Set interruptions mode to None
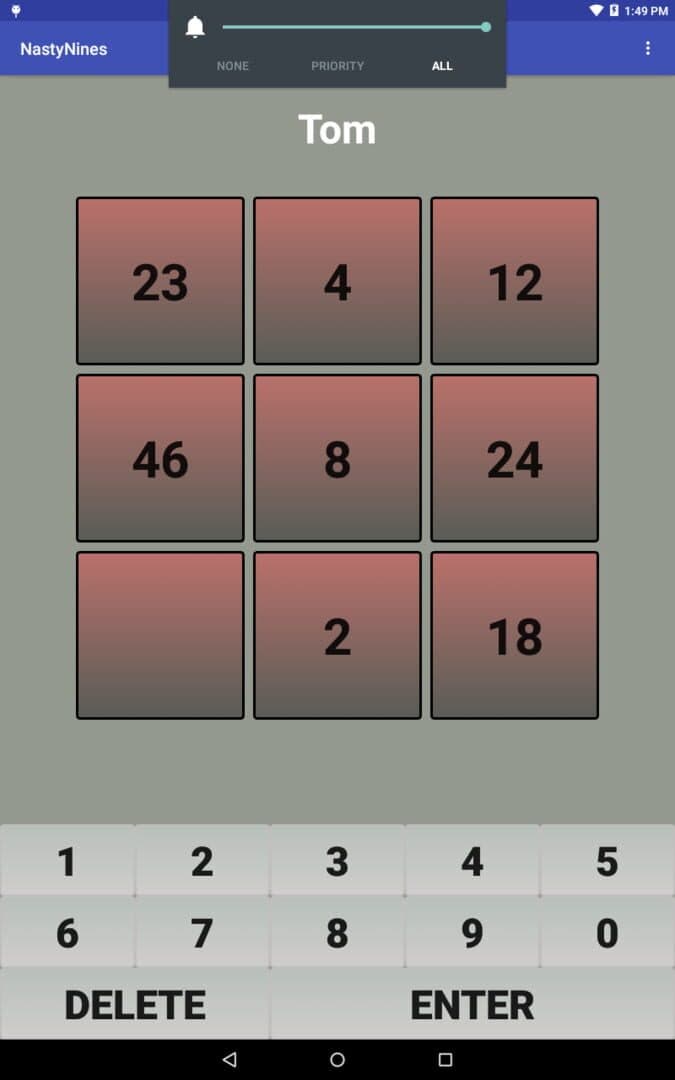Screen dimensions: 675x1080 tap(233, 66)
